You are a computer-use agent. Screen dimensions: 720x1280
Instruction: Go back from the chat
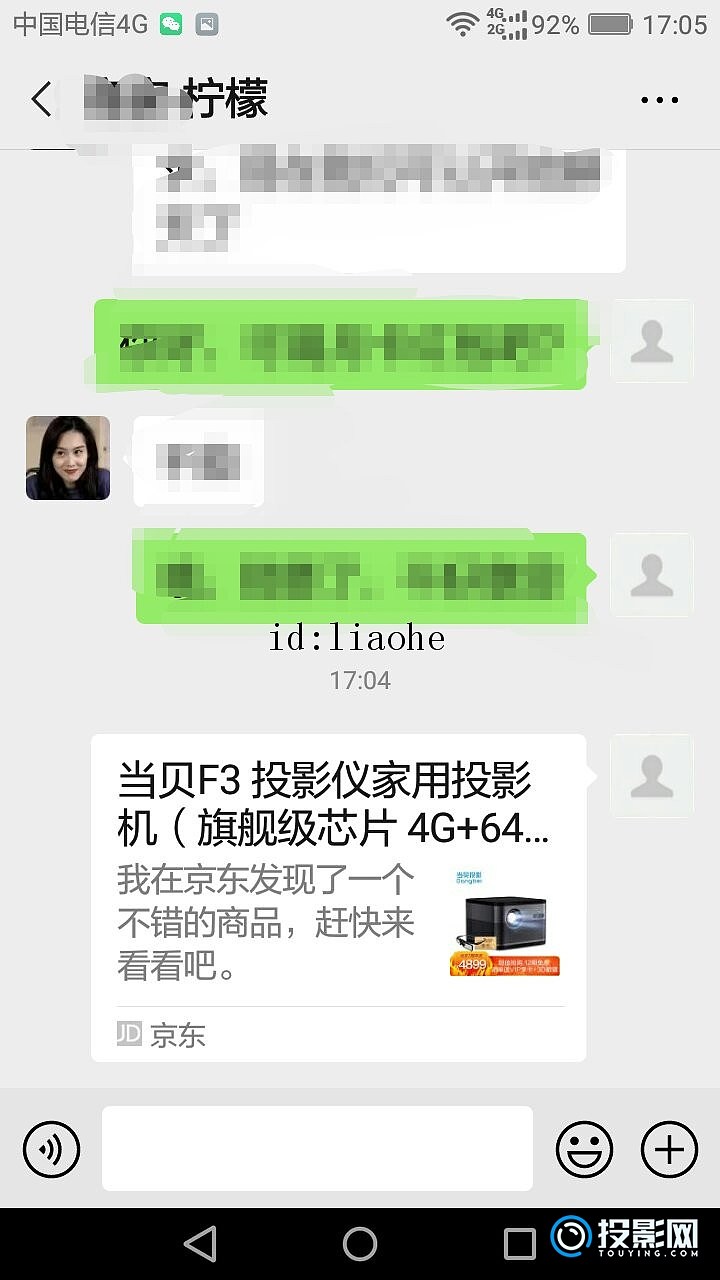tap(41, 100)
